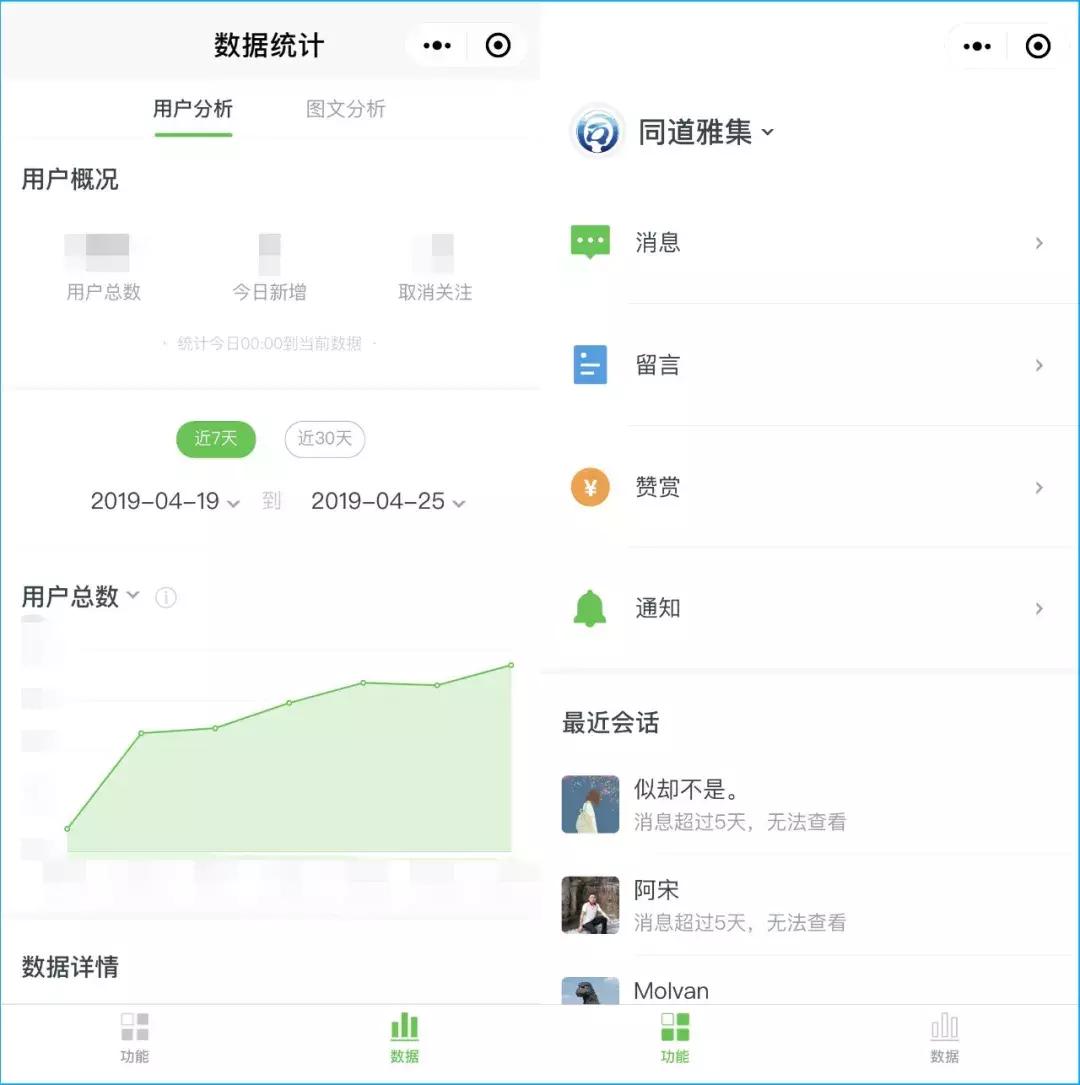The height and width of the screenshot is (1085, 1080).
Task: Open the start date 2019-04-19 dropdown
Action: coord(163,501)
